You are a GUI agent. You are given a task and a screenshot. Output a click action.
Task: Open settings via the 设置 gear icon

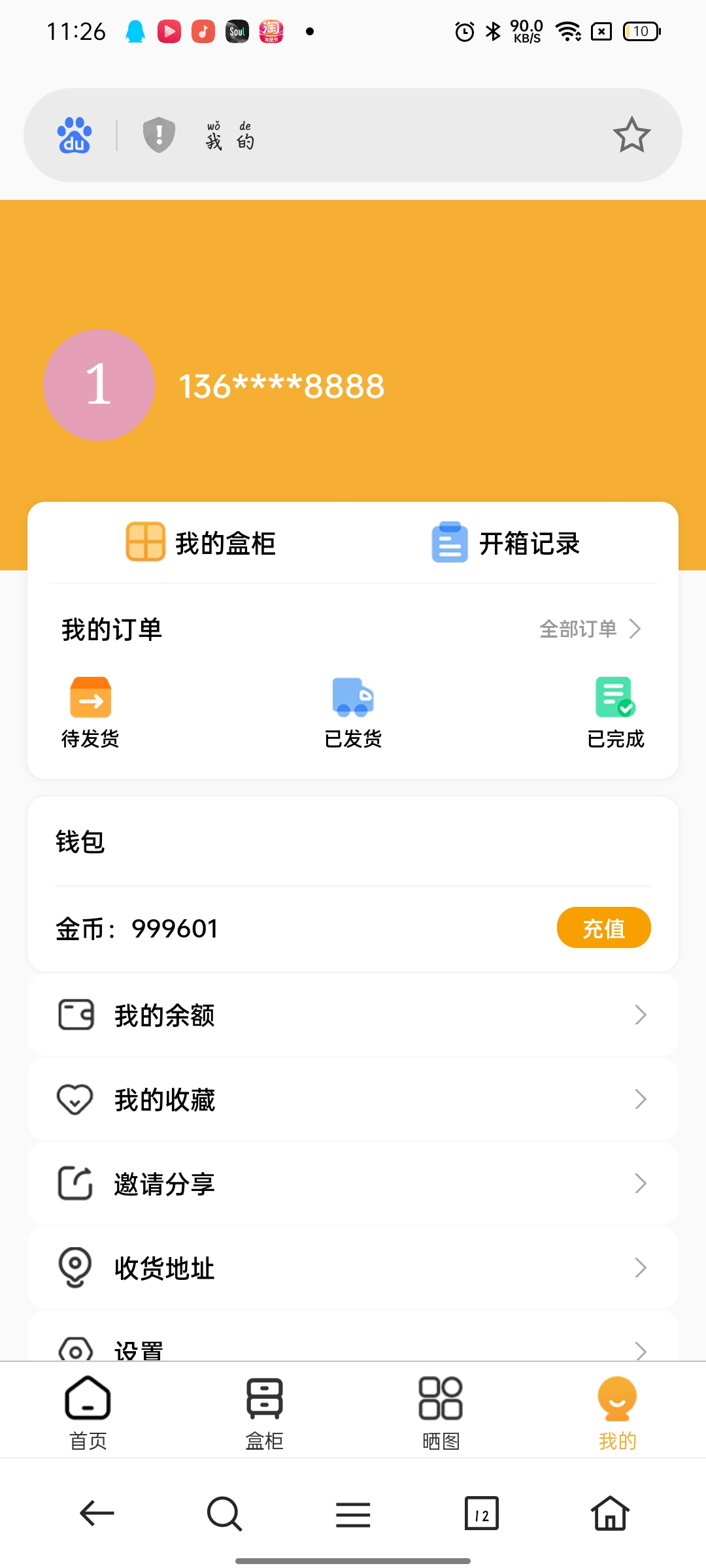click(x=76, y=1348)
